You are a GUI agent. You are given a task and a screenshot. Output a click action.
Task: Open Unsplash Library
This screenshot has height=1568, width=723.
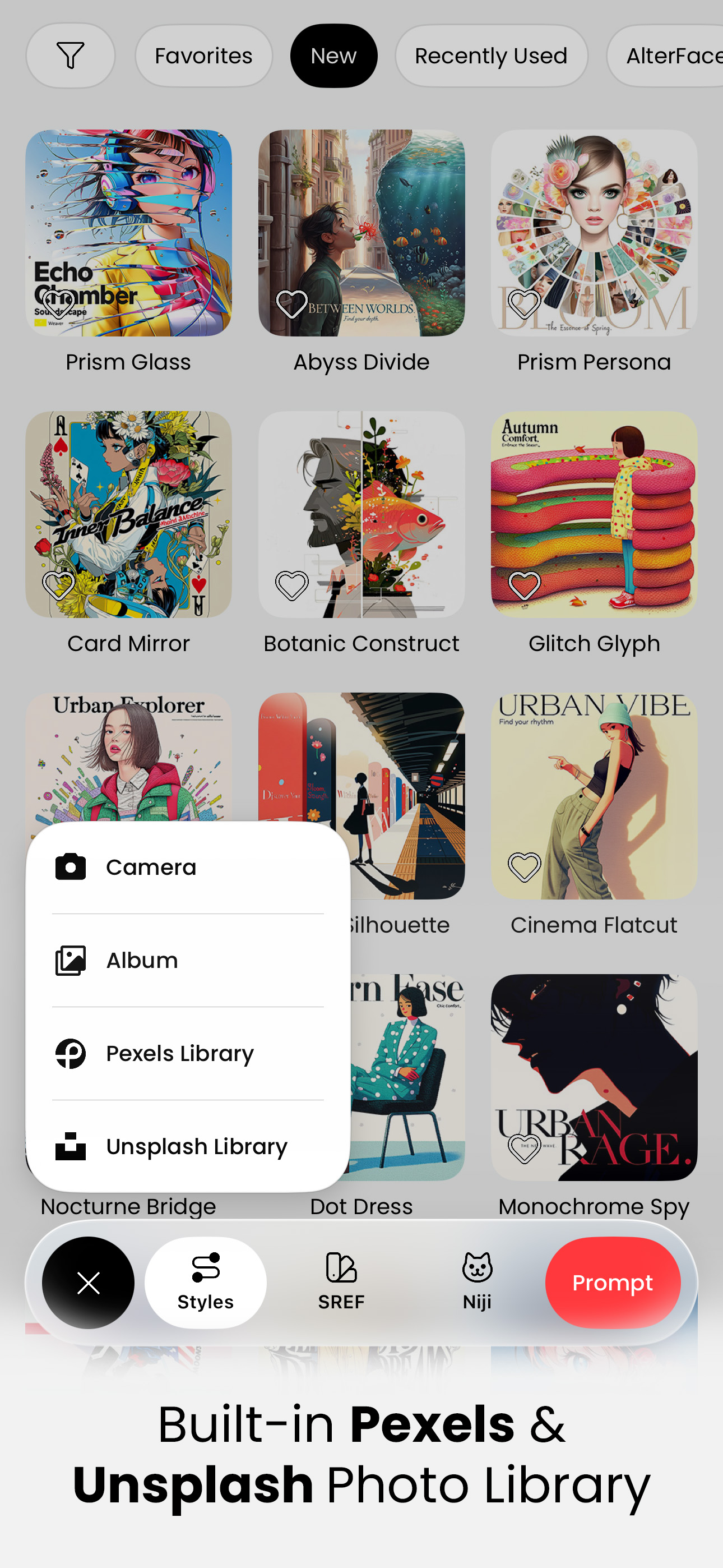(187, 1147)
